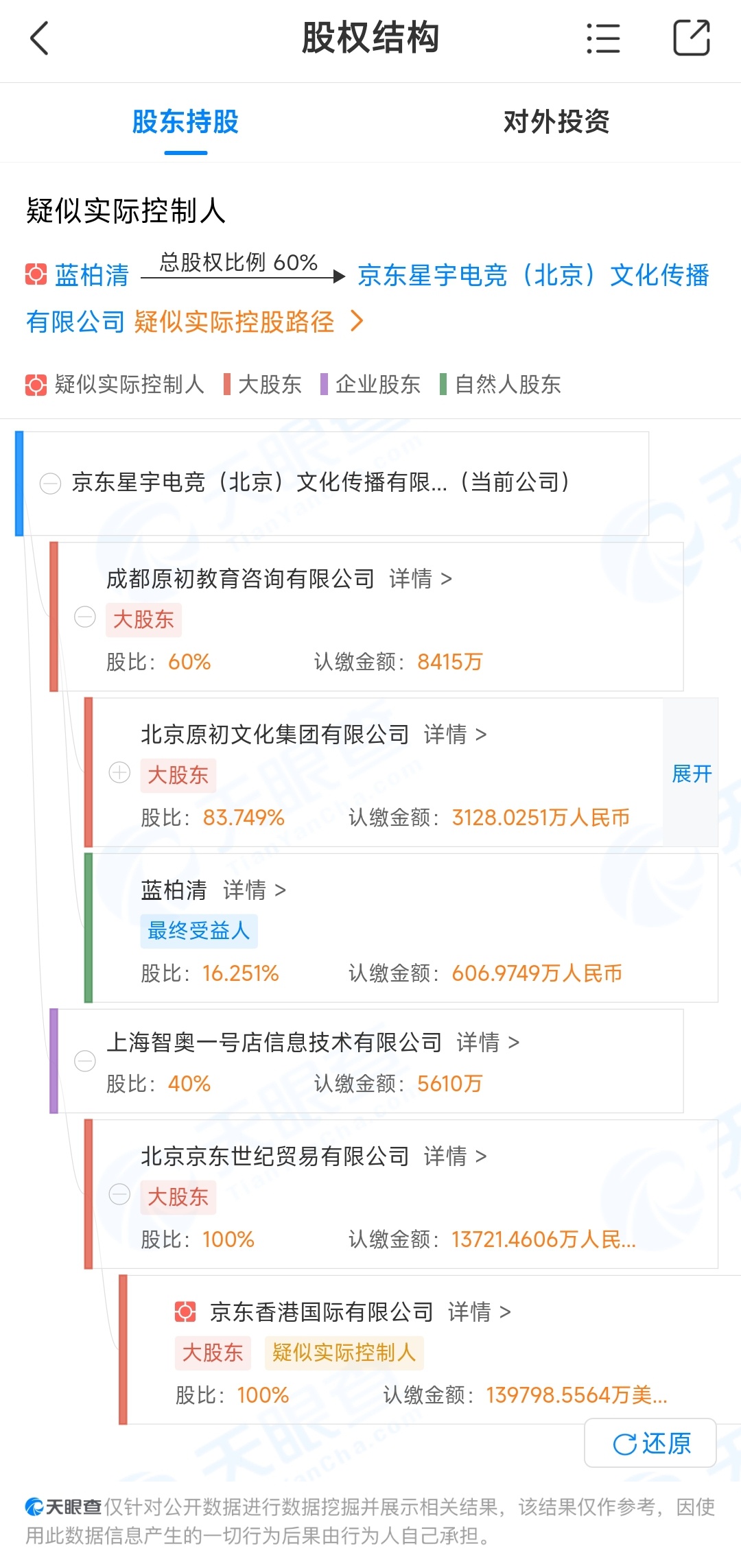Reset the chart with 还原
The width and height of the screenshot is (741, 1568).
650,1443
